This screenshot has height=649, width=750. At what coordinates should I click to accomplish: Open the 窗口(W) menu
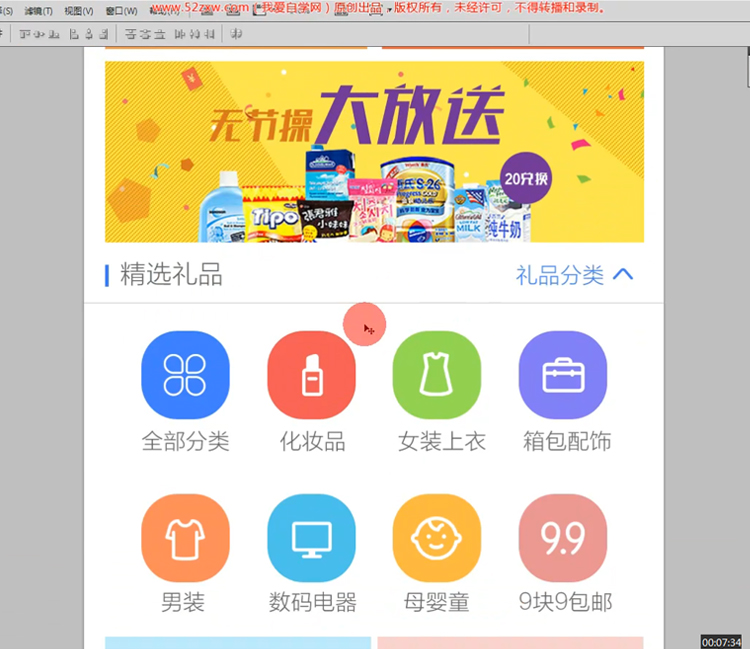click(121, 11)
